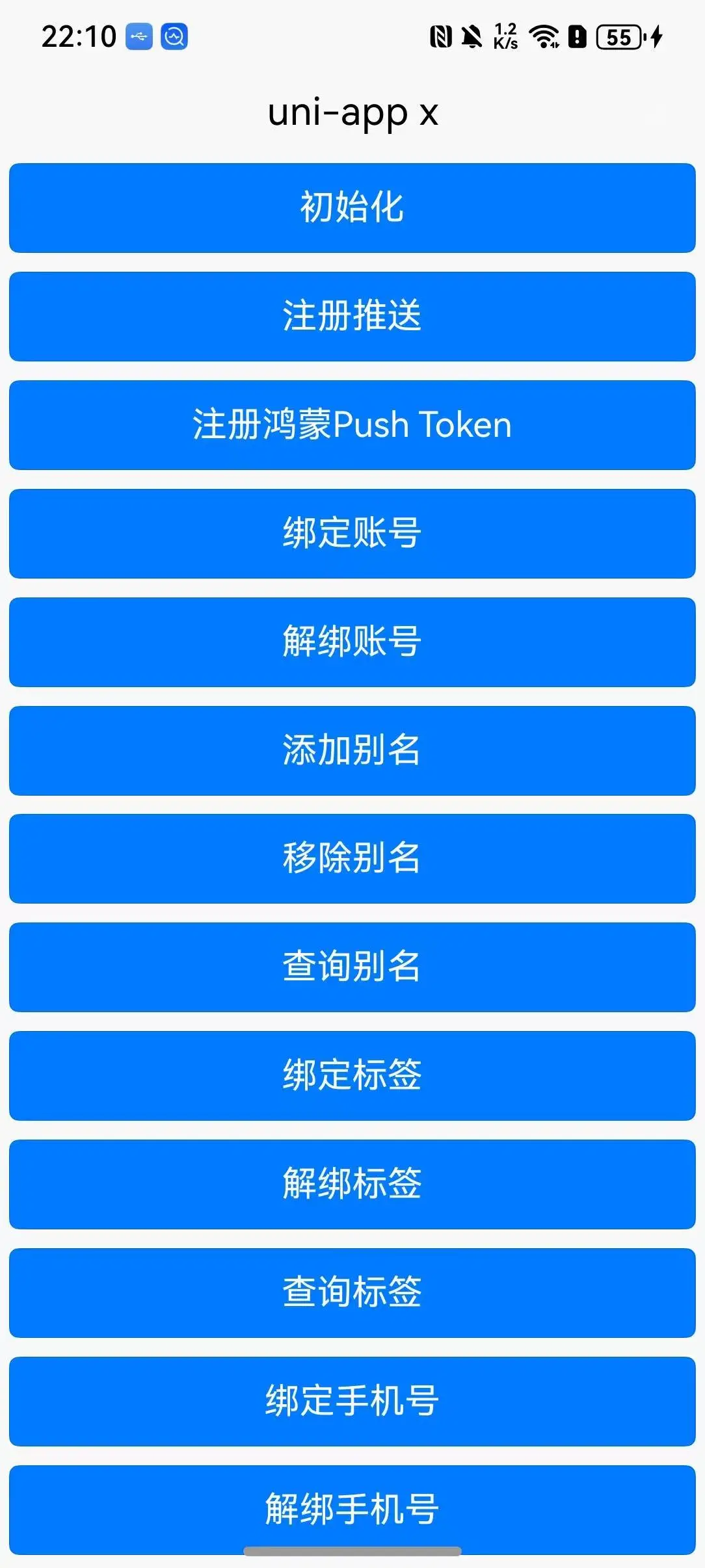Look up tags with 查询标签

point(352,1293)
